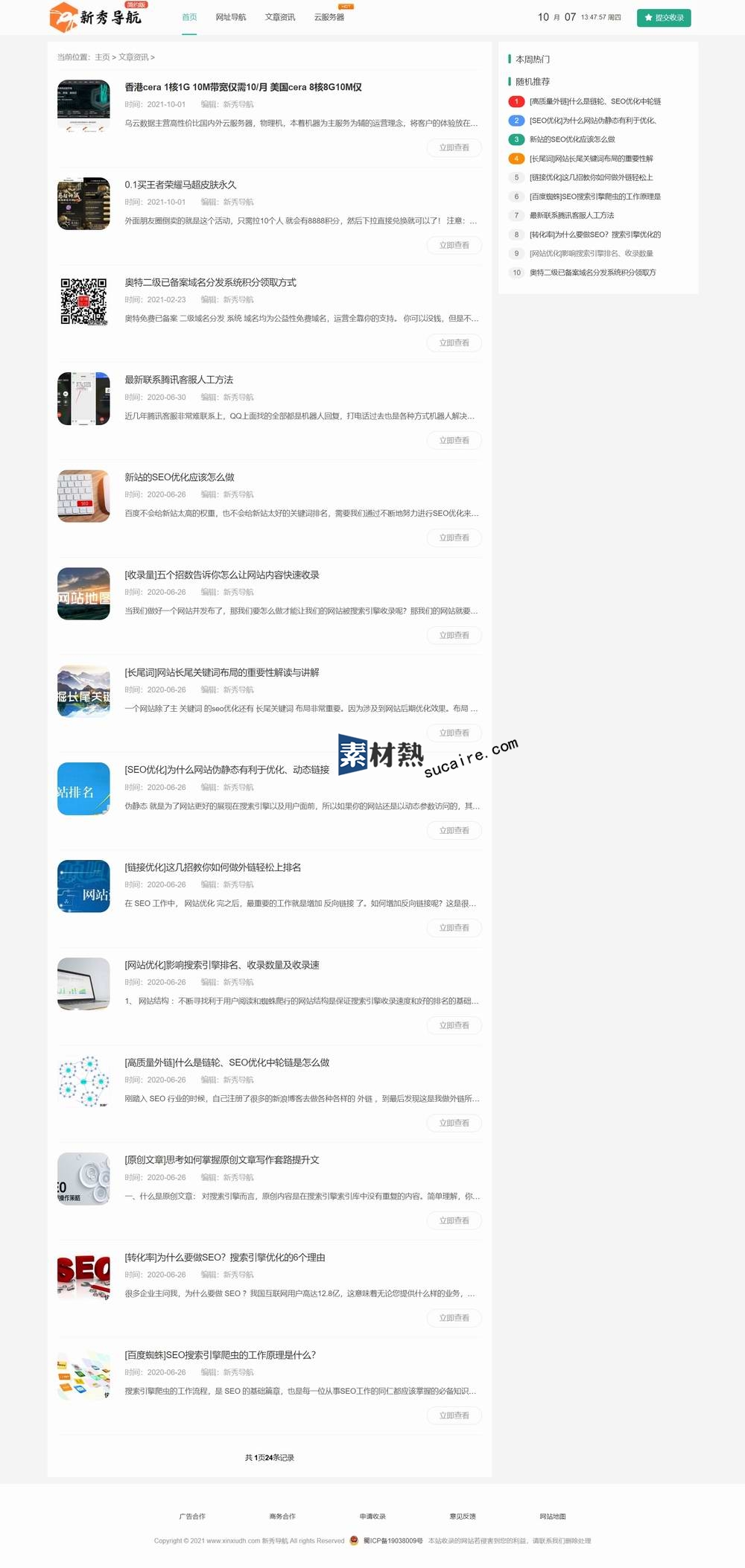Image resolution: width=745 pixels, height=1568 pixels.
Task: Open [百度蜘蛛]SEO搜索引擎爬虫 article title
Action: point(220,1355)
